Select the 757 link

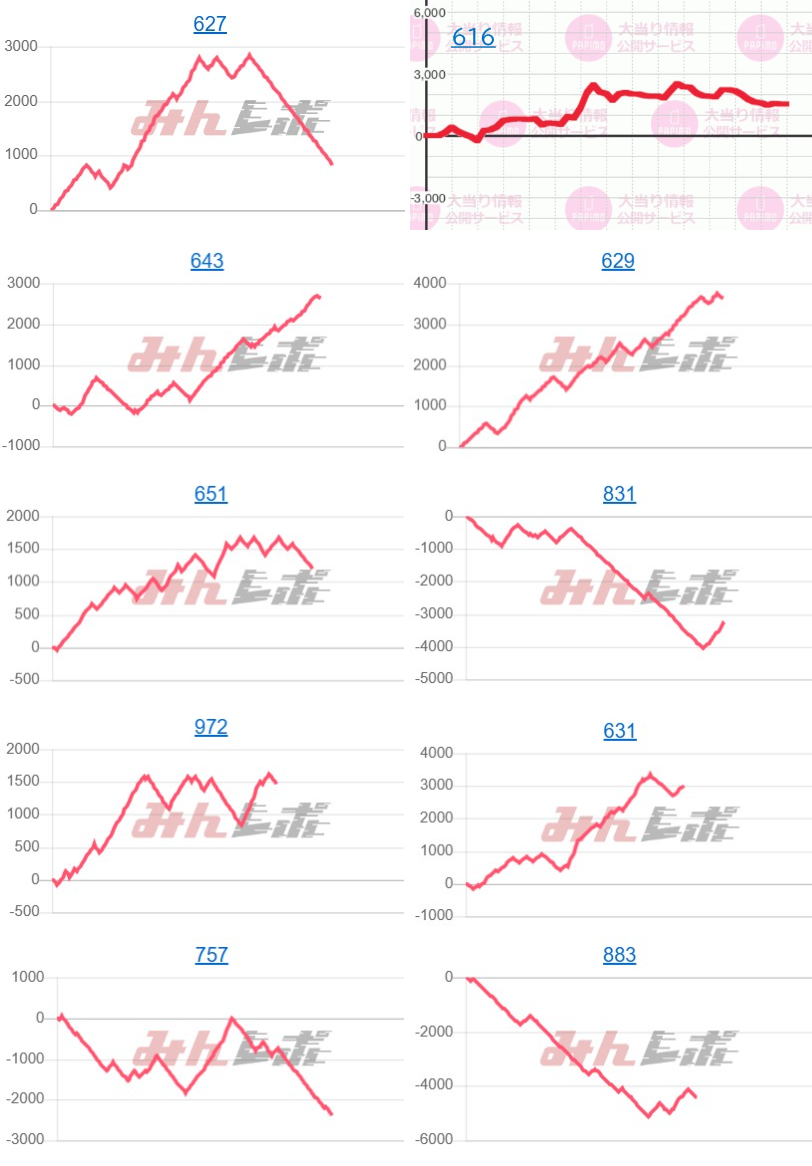click(x=210, y=955)
